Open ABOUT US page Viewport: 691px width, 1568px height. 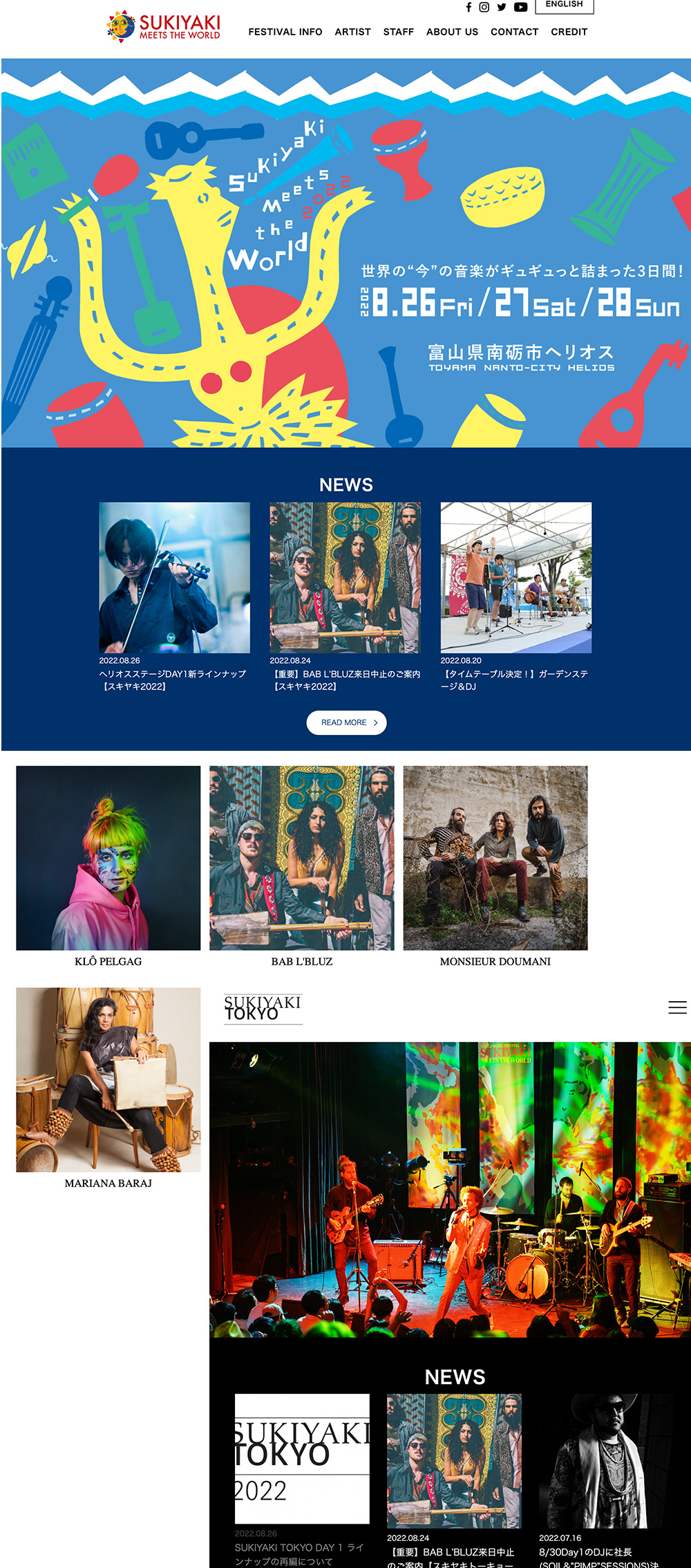pos(452,32)
